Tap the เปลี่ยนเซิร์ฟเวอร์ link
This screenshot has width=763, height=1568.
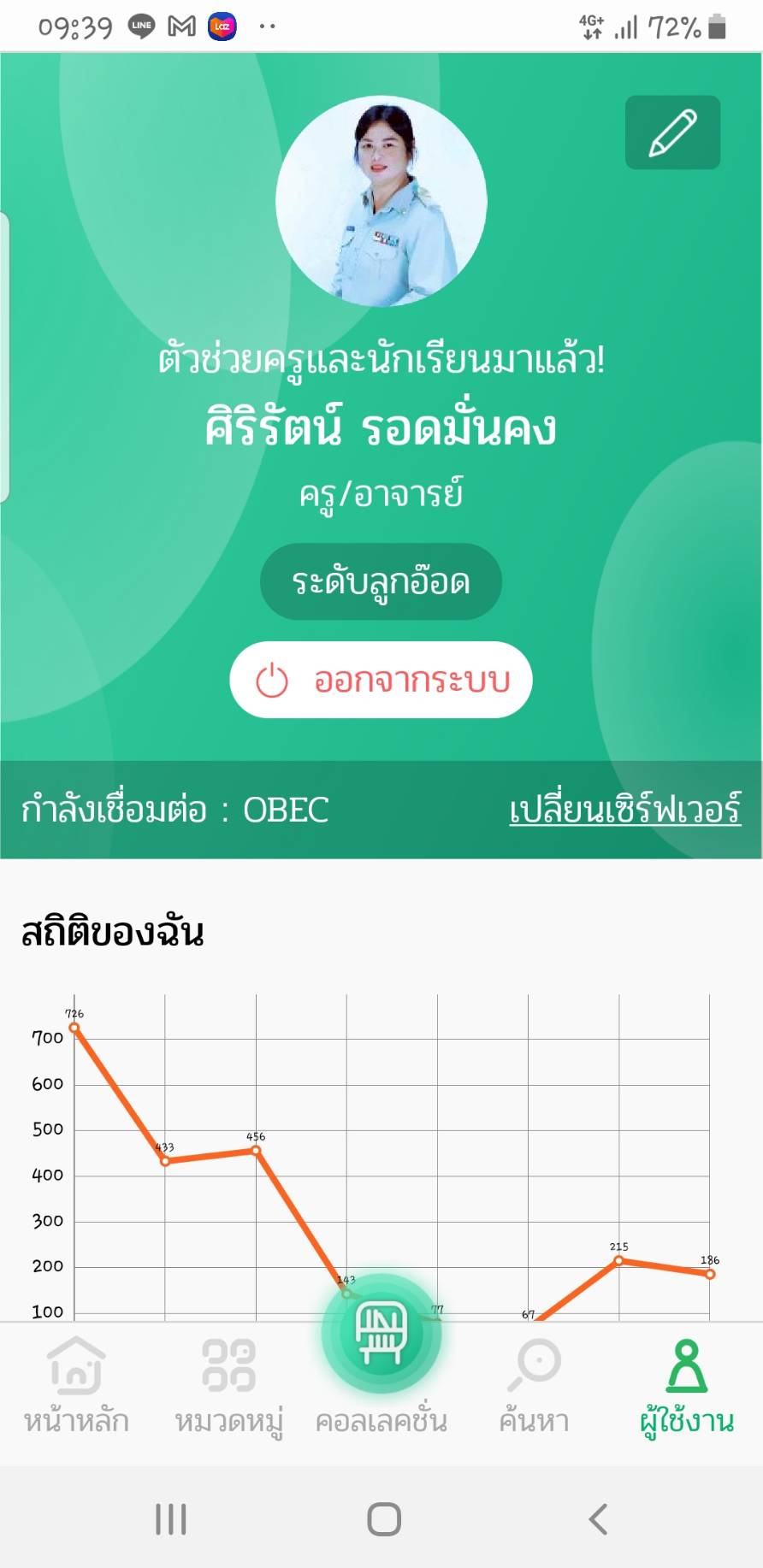(x=624, y=810)
